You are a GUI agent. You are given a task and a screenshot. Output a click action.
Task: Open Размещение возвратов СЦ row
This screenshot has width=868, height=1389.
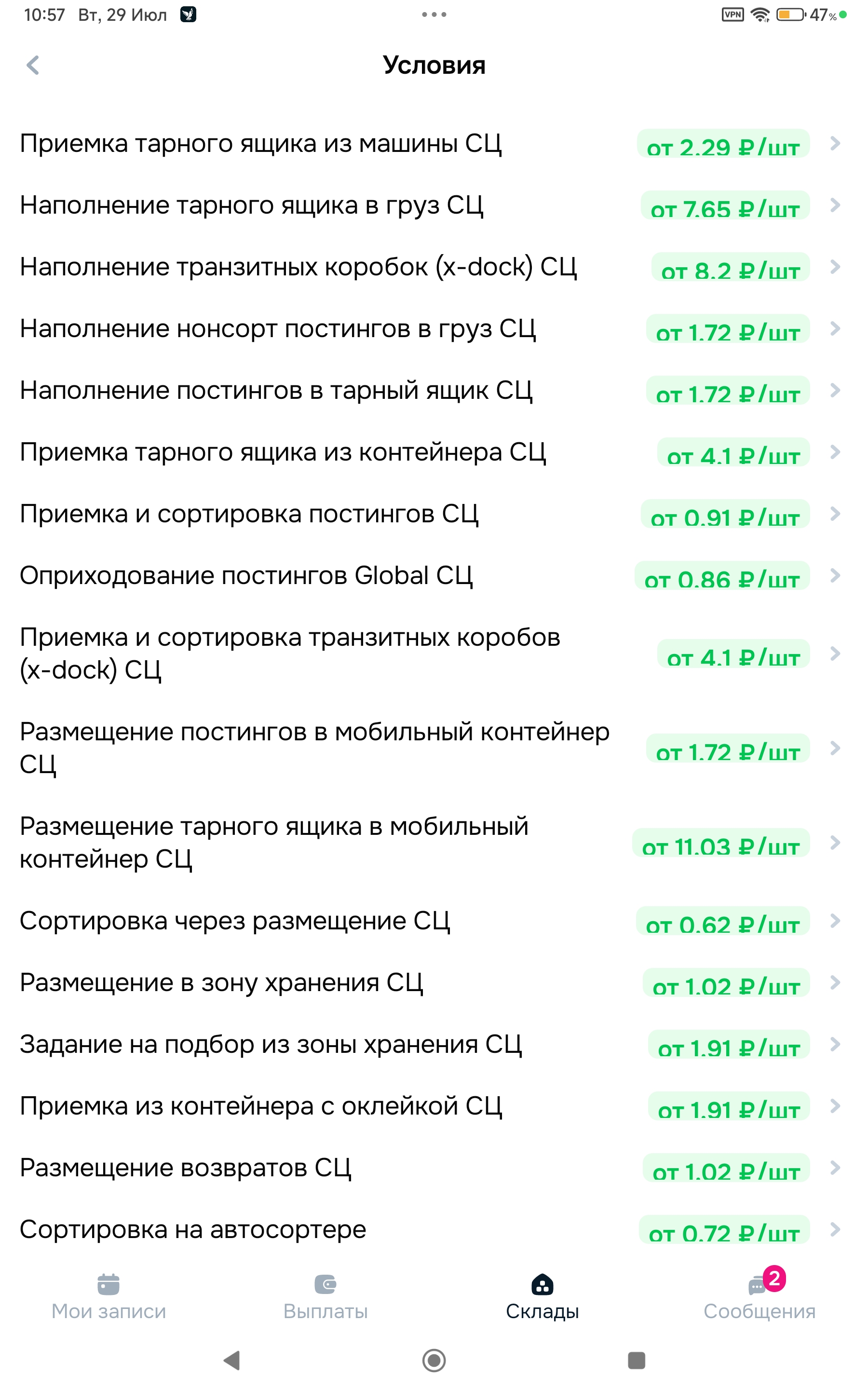(x=434, y=1168)
